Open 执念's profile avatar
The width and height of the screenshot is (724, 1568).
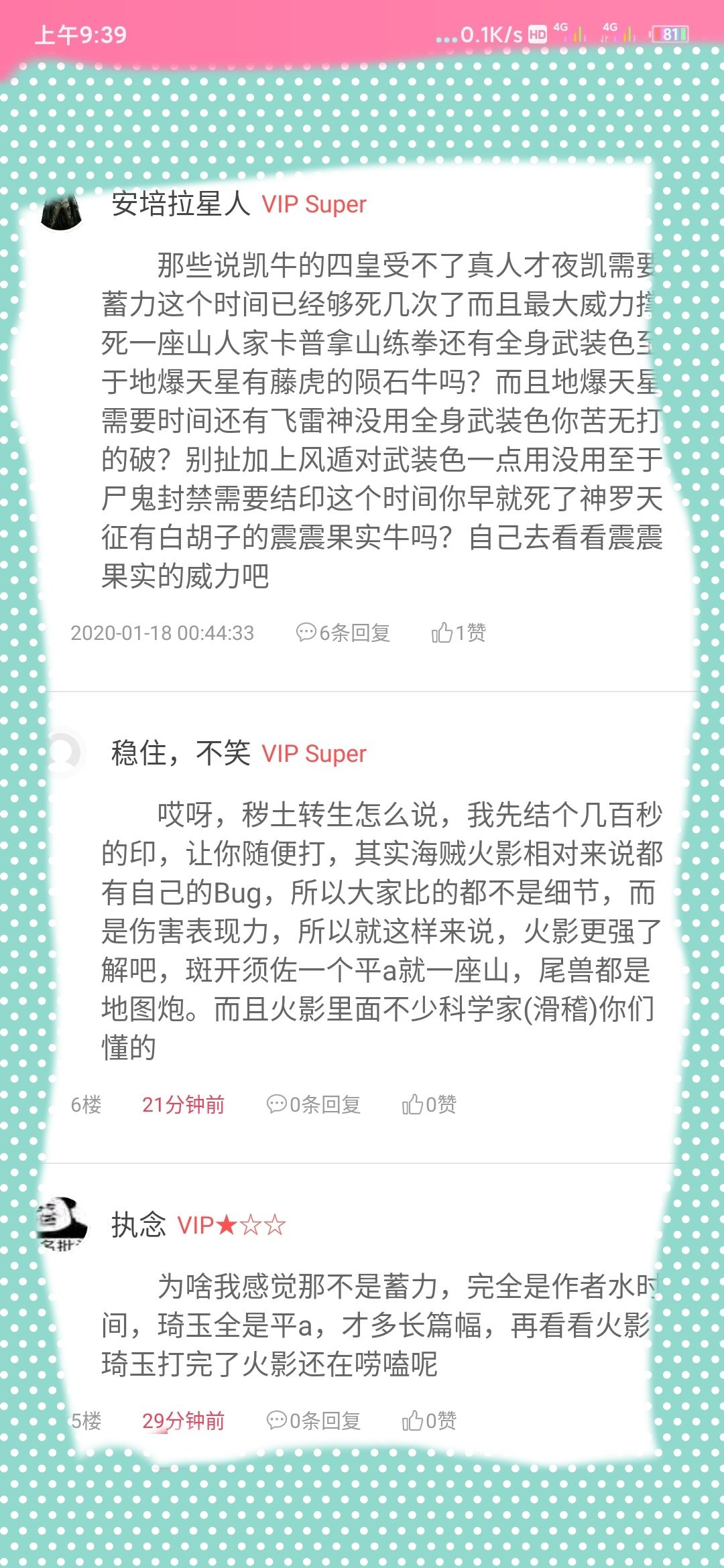click(x=63, y=1224)
